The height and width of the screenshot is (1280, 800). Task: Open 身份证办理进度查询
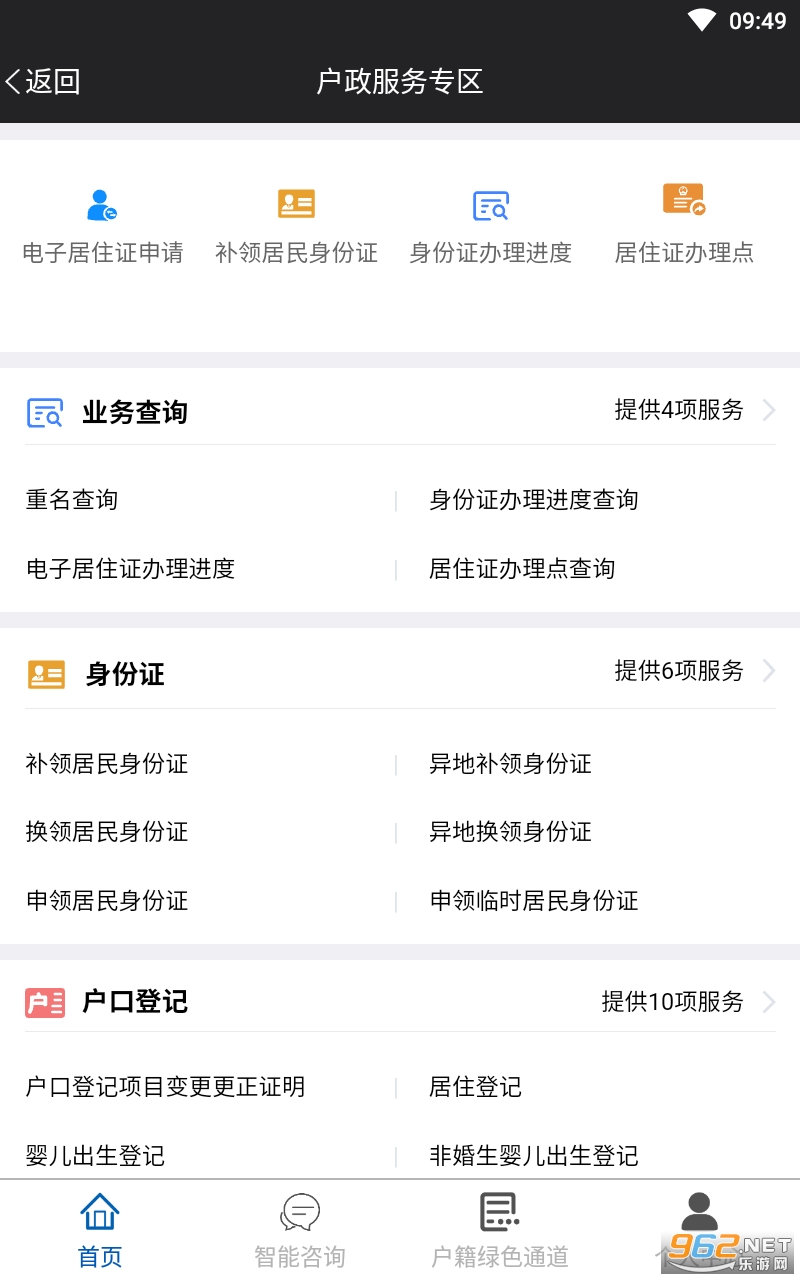click(x=533, y=500)
